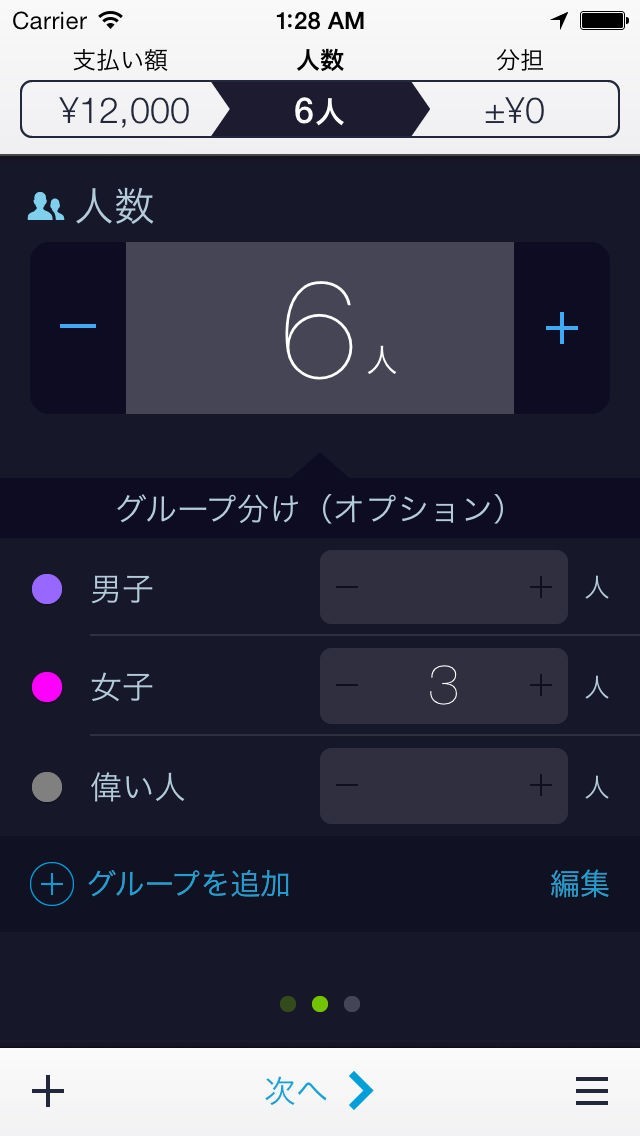640x1136 pixels.
Task: Decrease the 男子 group count
Action: click(x=347, y=588)
